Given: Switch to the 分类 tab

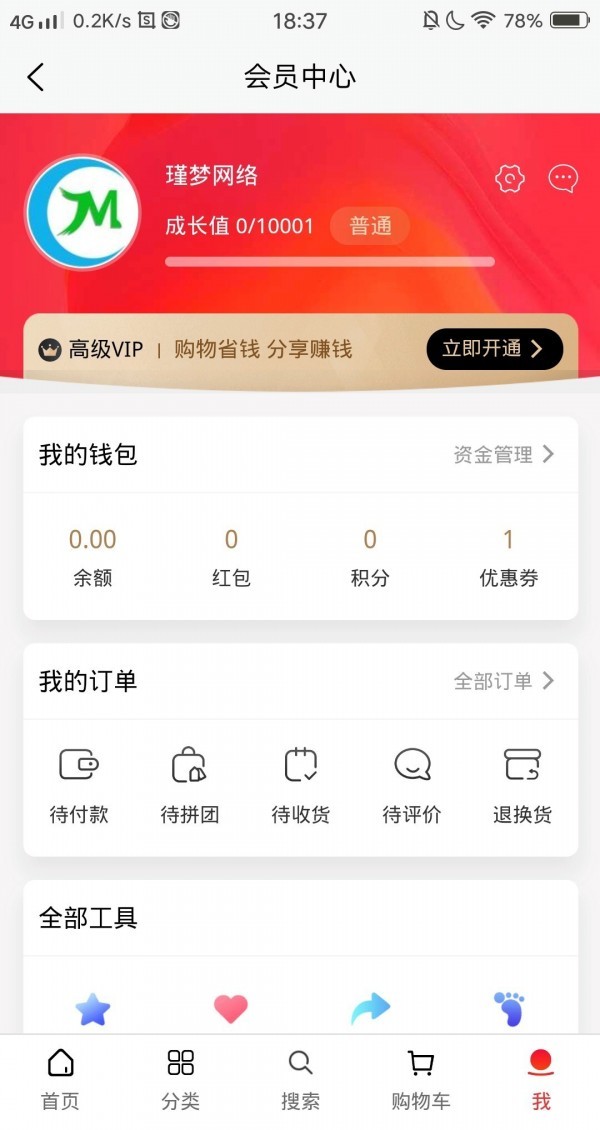Looking at the screenshot, I should pyautogui.click(x=180, y=1079).
